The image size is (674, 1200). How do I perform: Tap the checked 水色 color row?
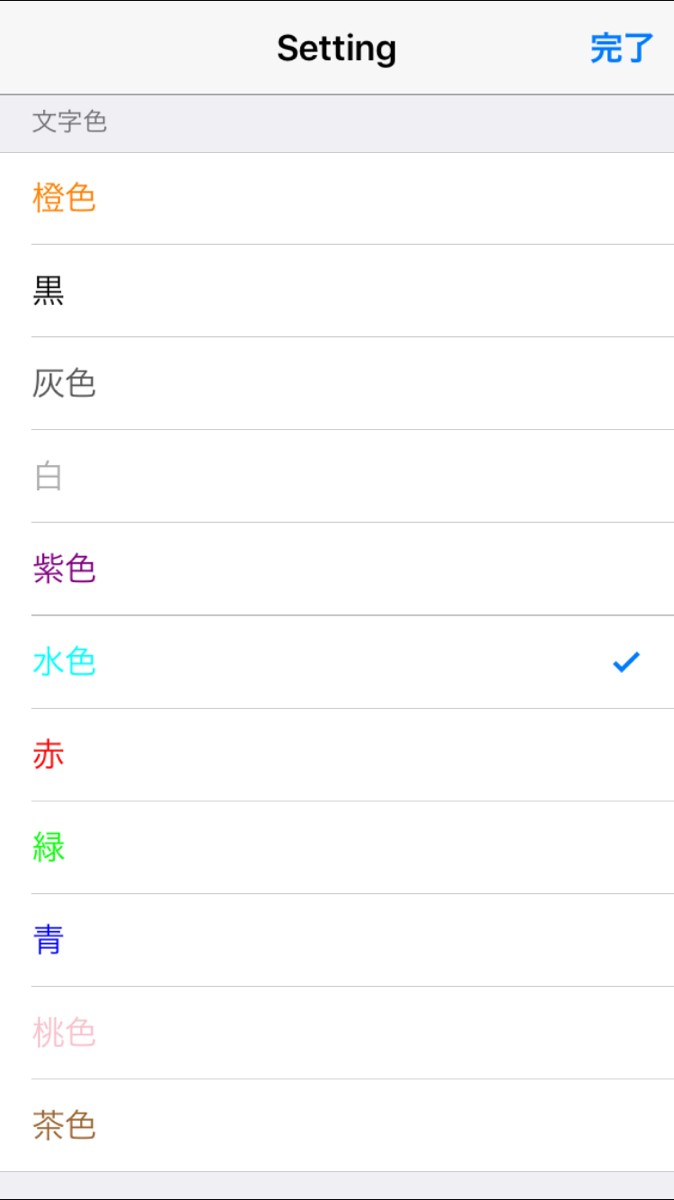click(x=64, y=662)
